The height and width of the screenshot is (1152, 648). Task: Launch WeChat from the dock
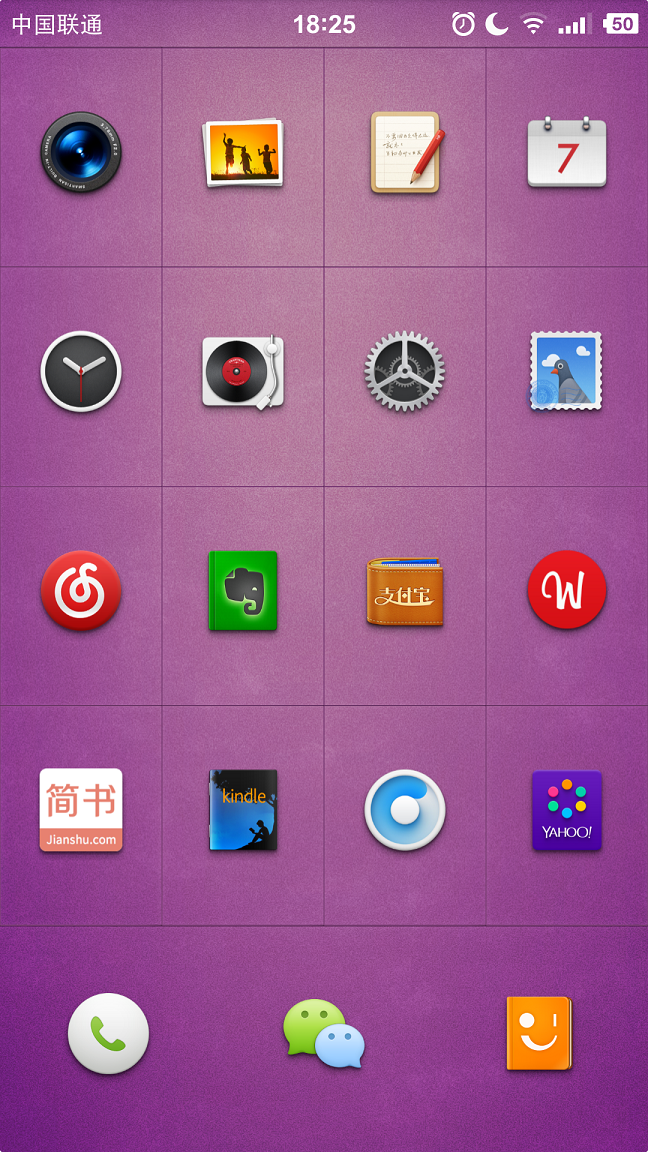(x=324, y=1034)
